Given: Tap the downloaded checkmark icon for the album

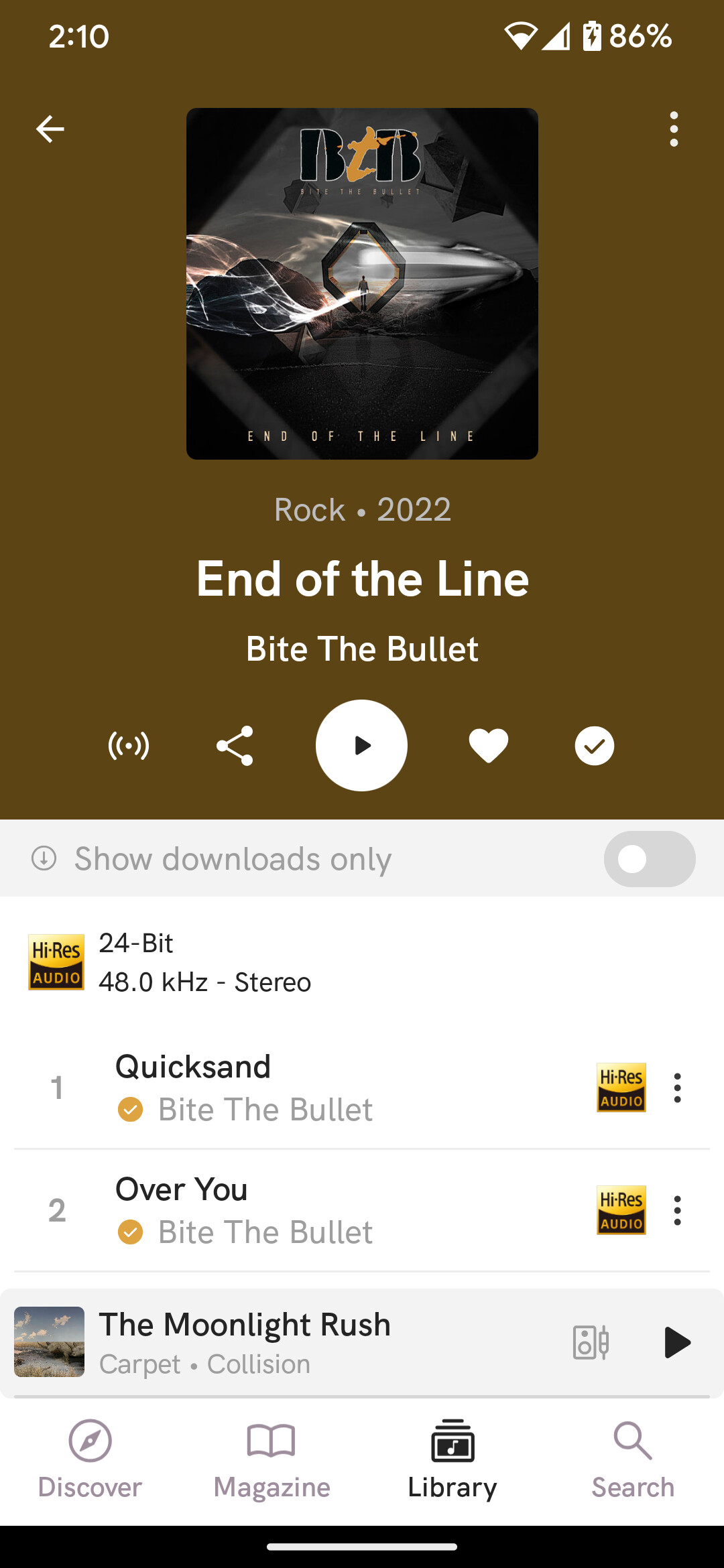Looking at the screenshot, I should pyautogui.click(x=594, y=746).
